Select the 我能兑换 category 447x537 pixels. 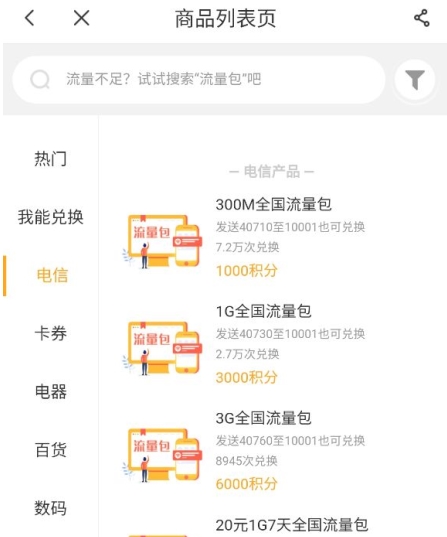[50, 217]
